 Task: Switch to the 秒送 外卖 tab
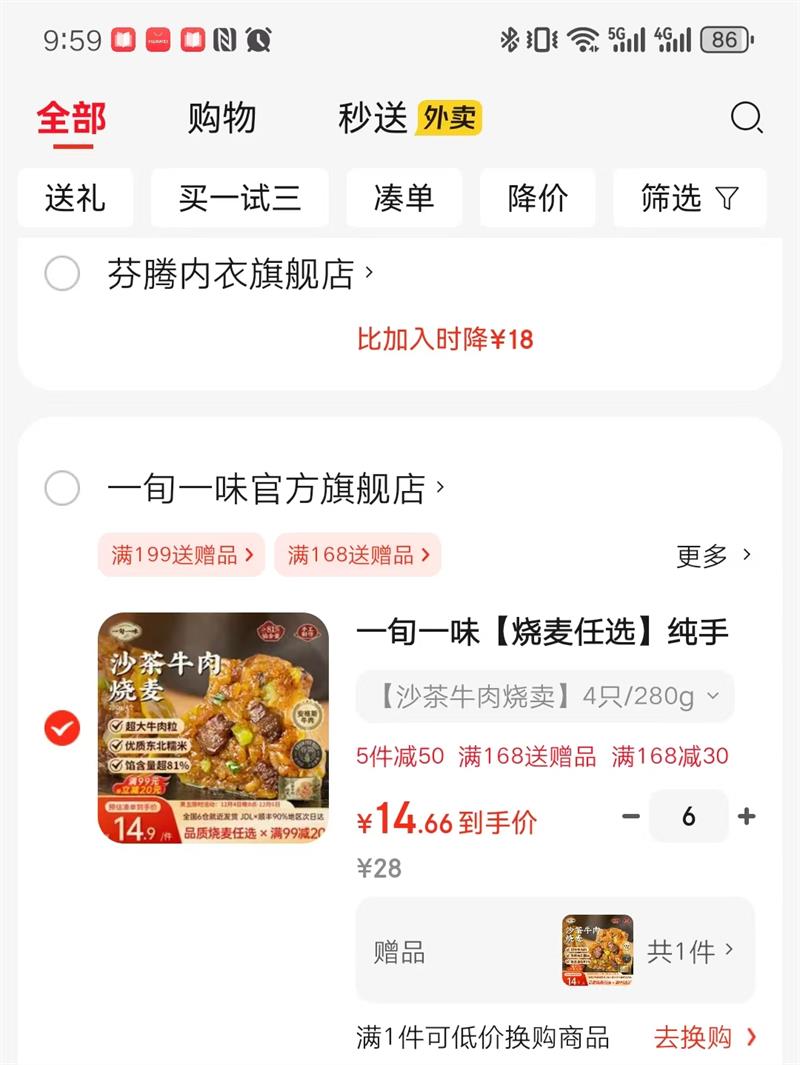[x=409, y=118]
